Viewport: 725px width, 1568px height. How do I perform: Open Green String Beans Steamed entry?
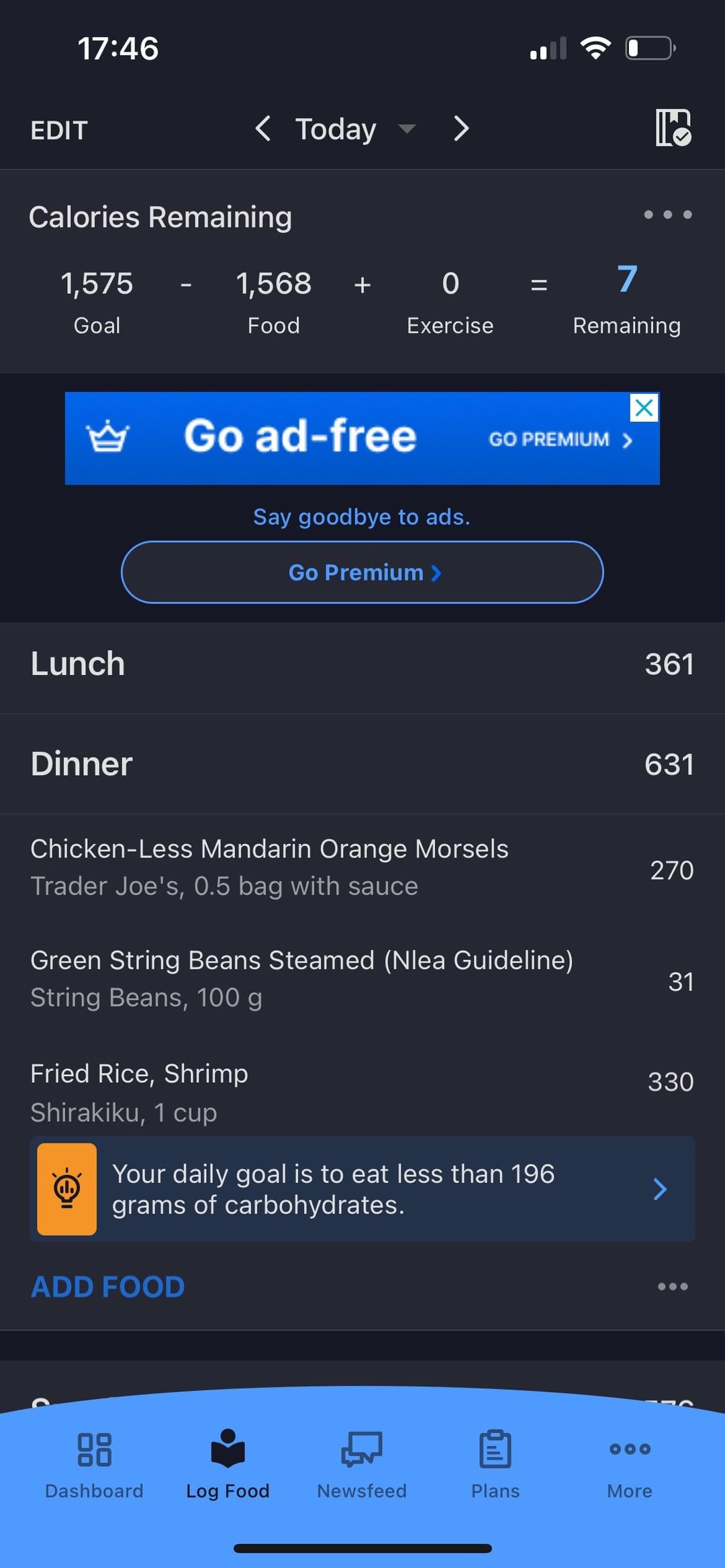(x=362, y=980)
